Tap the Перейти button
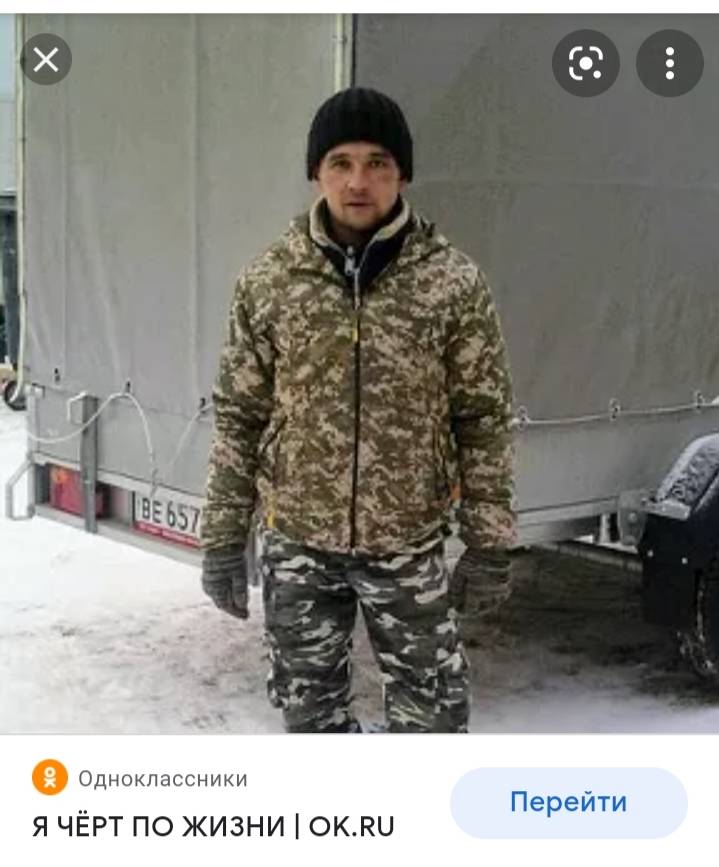 (568, 802)
